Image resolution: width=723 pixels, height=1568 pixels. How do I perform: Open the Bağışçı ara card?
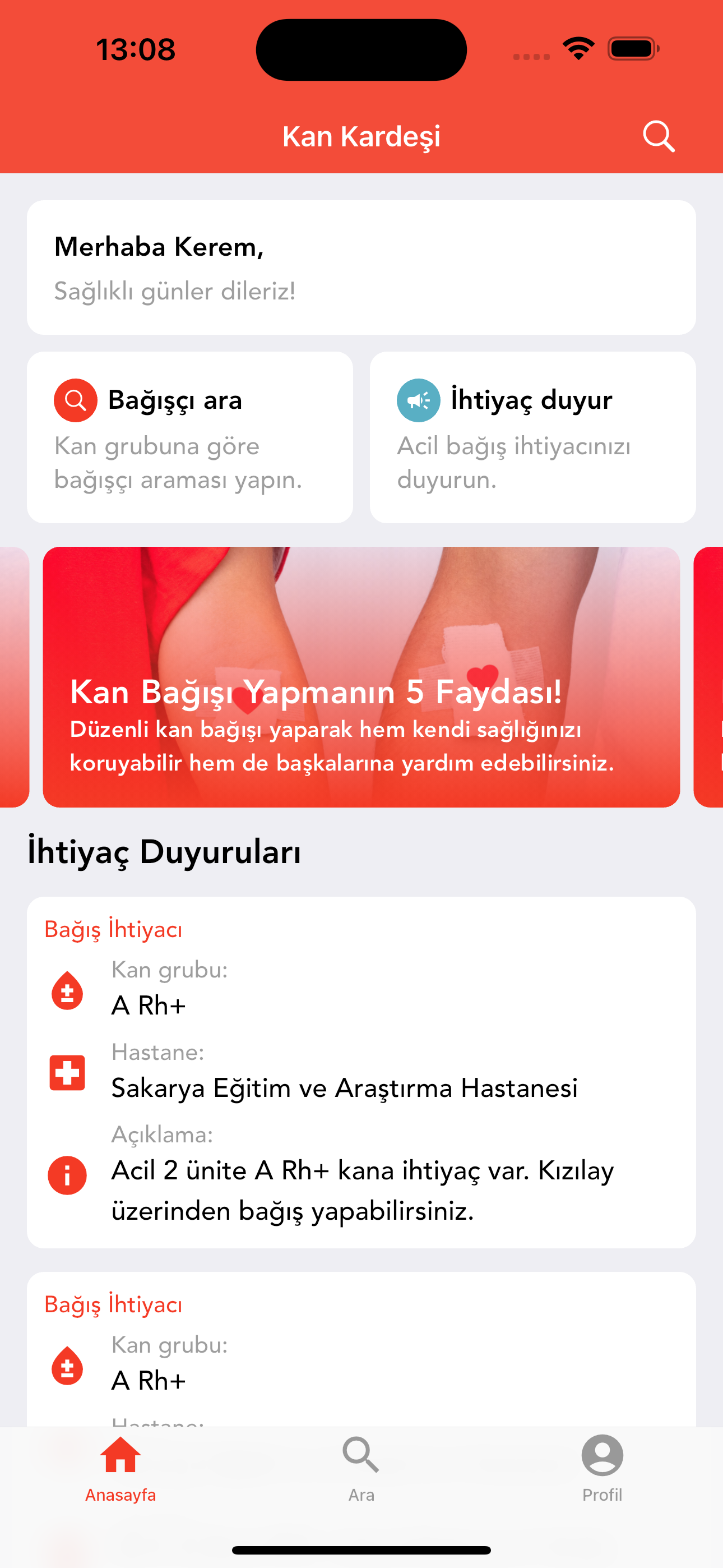190,437
